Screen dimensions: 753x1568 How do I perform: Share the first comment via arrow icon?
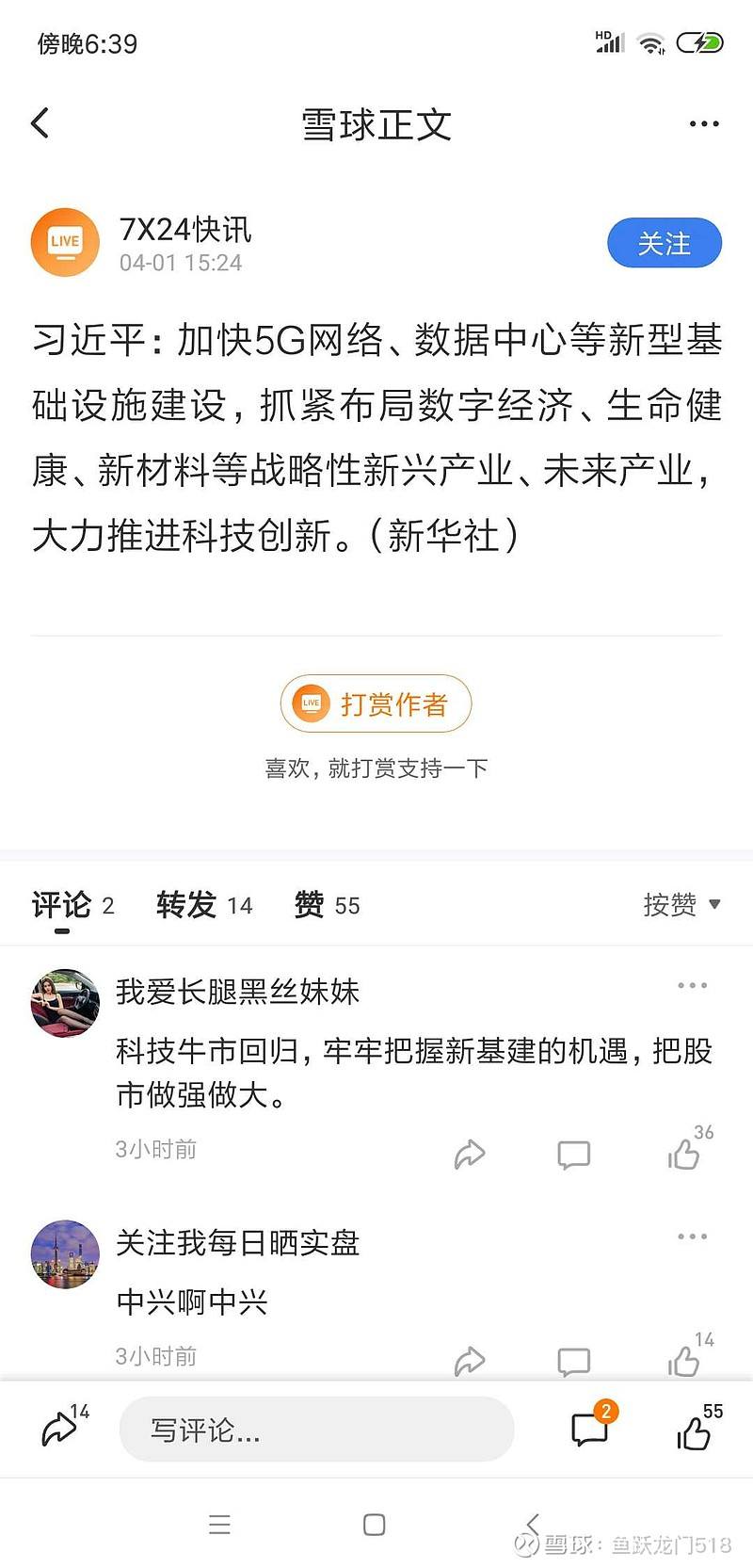click(x=470, y=1154)
